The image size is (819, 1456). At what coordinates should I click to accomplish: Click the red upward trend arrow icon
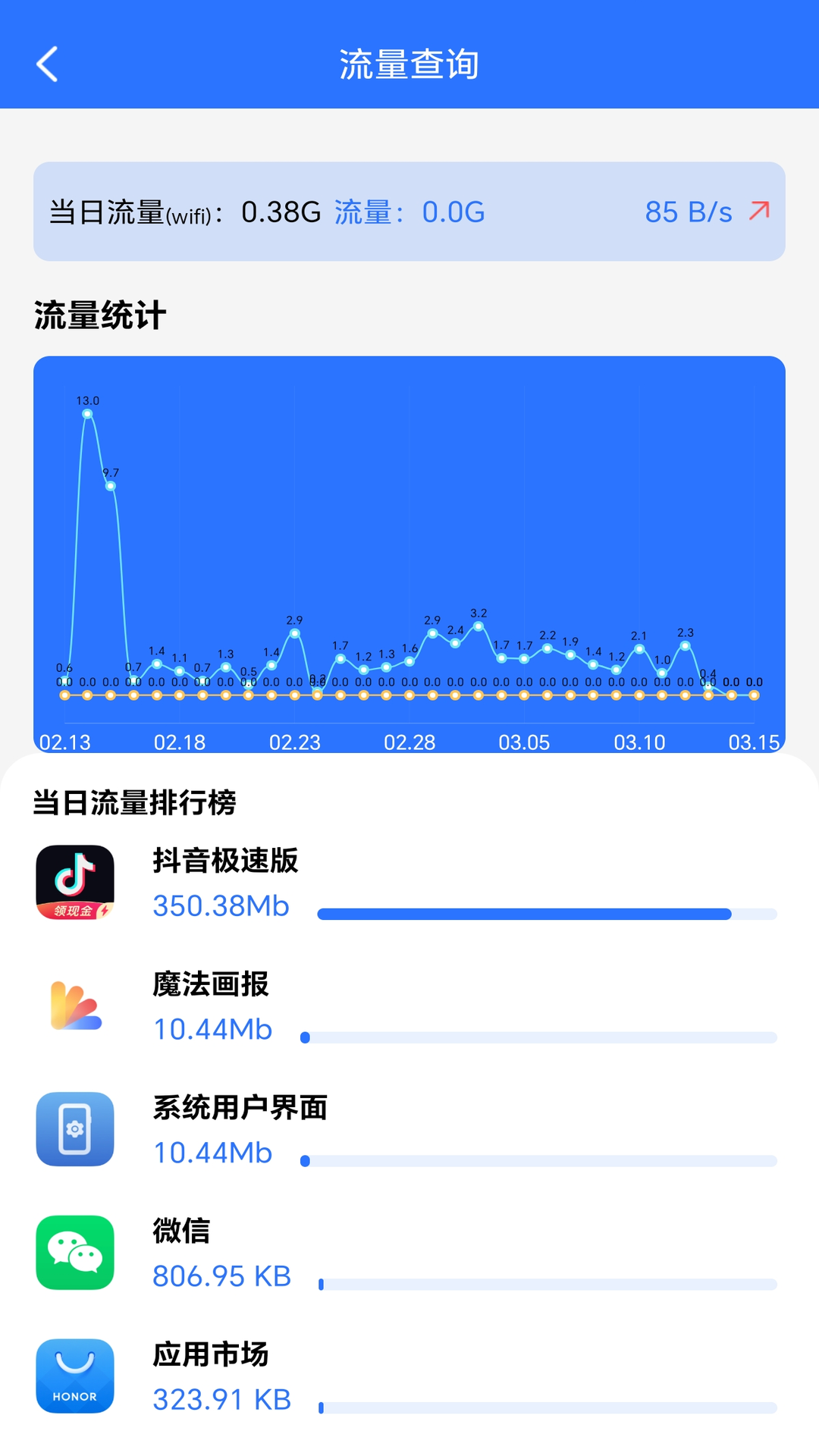coord(758,211)
